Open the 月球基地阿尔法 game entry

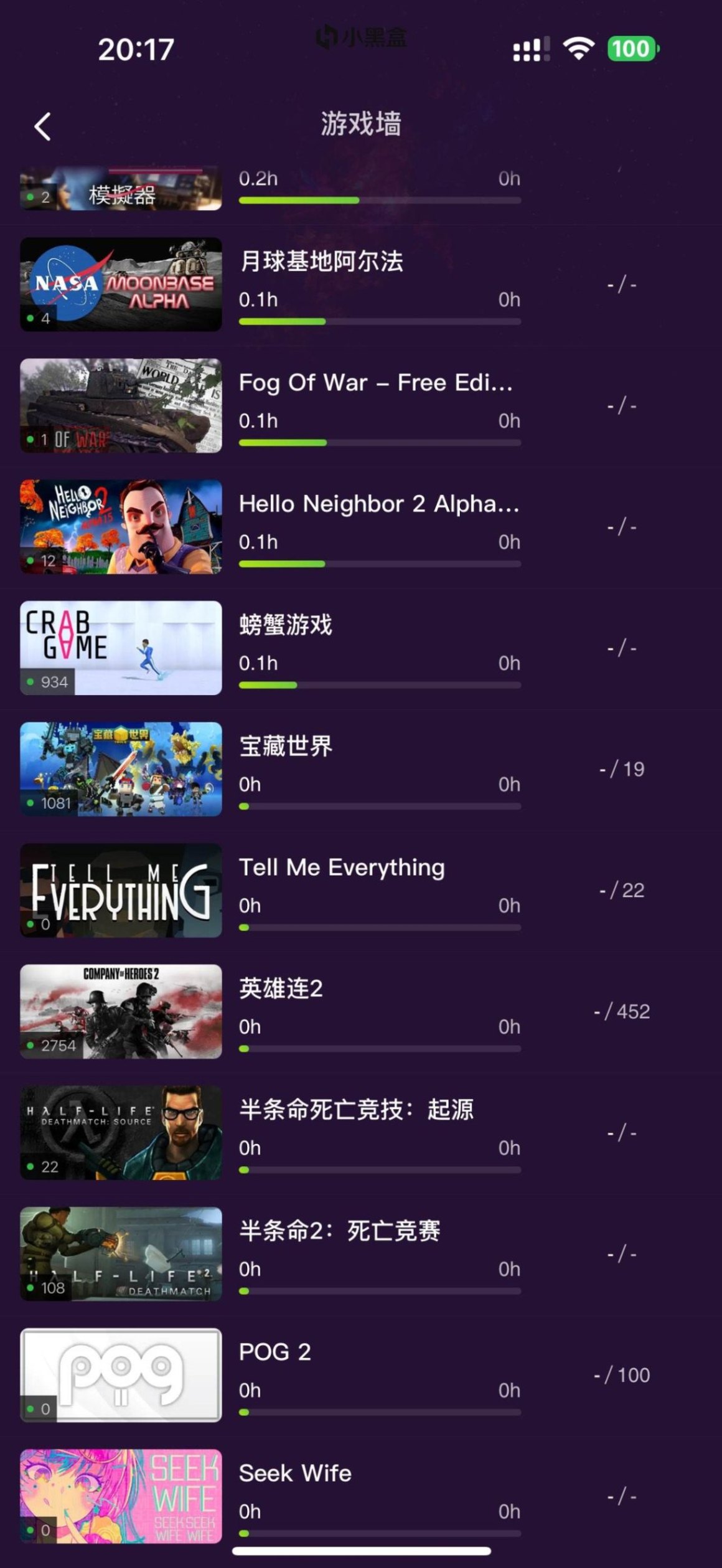(361, 285)
